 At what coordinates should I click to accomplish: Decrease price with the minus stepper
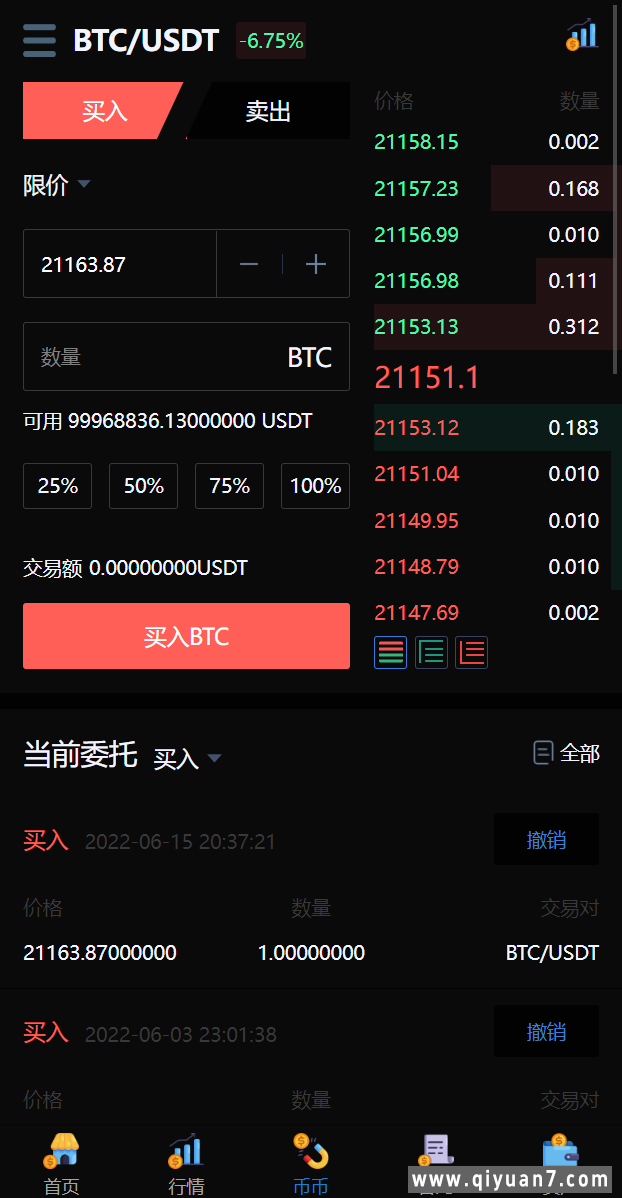pyautogui.click(x=249, y=264)
